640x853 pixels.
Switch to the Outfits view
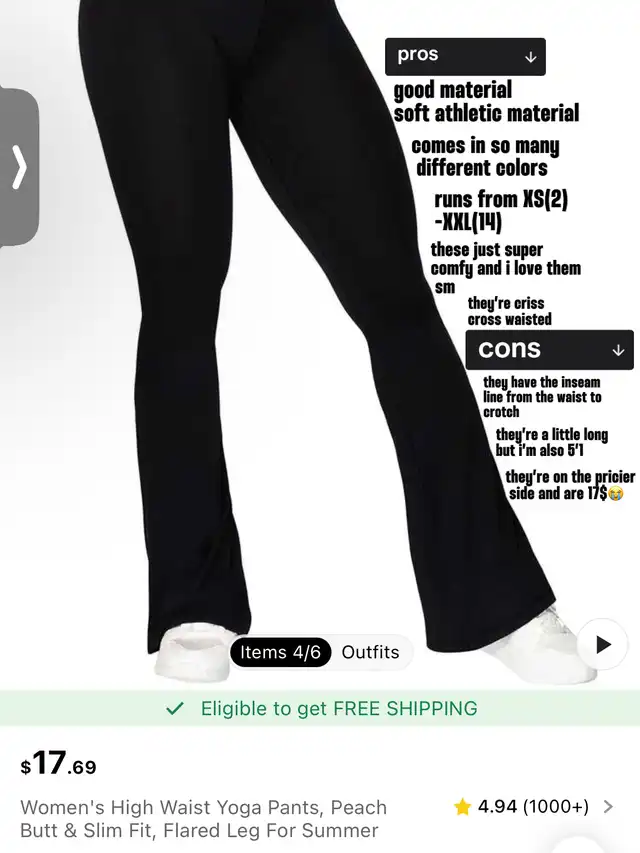[370, 652]
